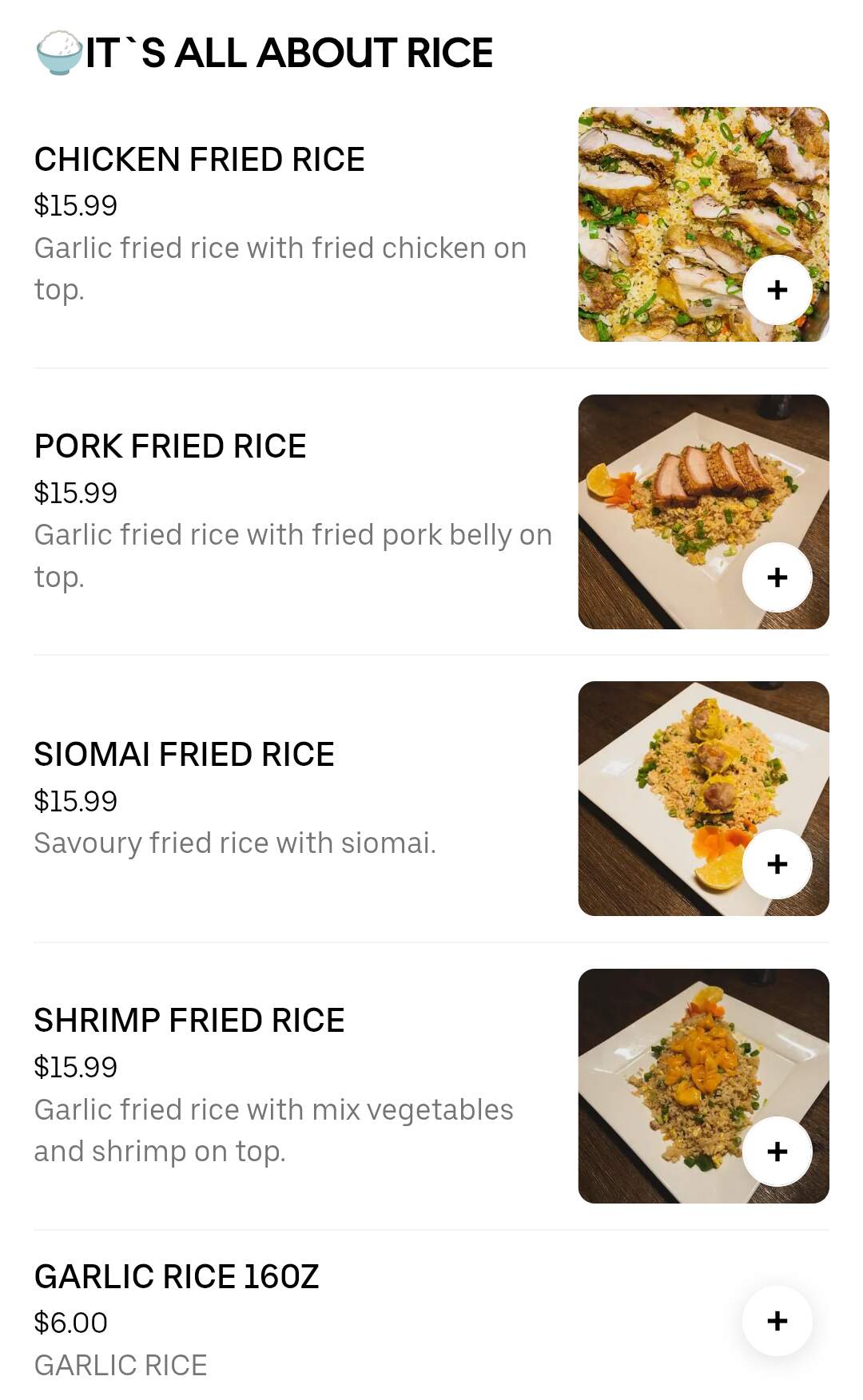View Pork Fried Rice item details

pyautogui.click(x=170, y=446)
